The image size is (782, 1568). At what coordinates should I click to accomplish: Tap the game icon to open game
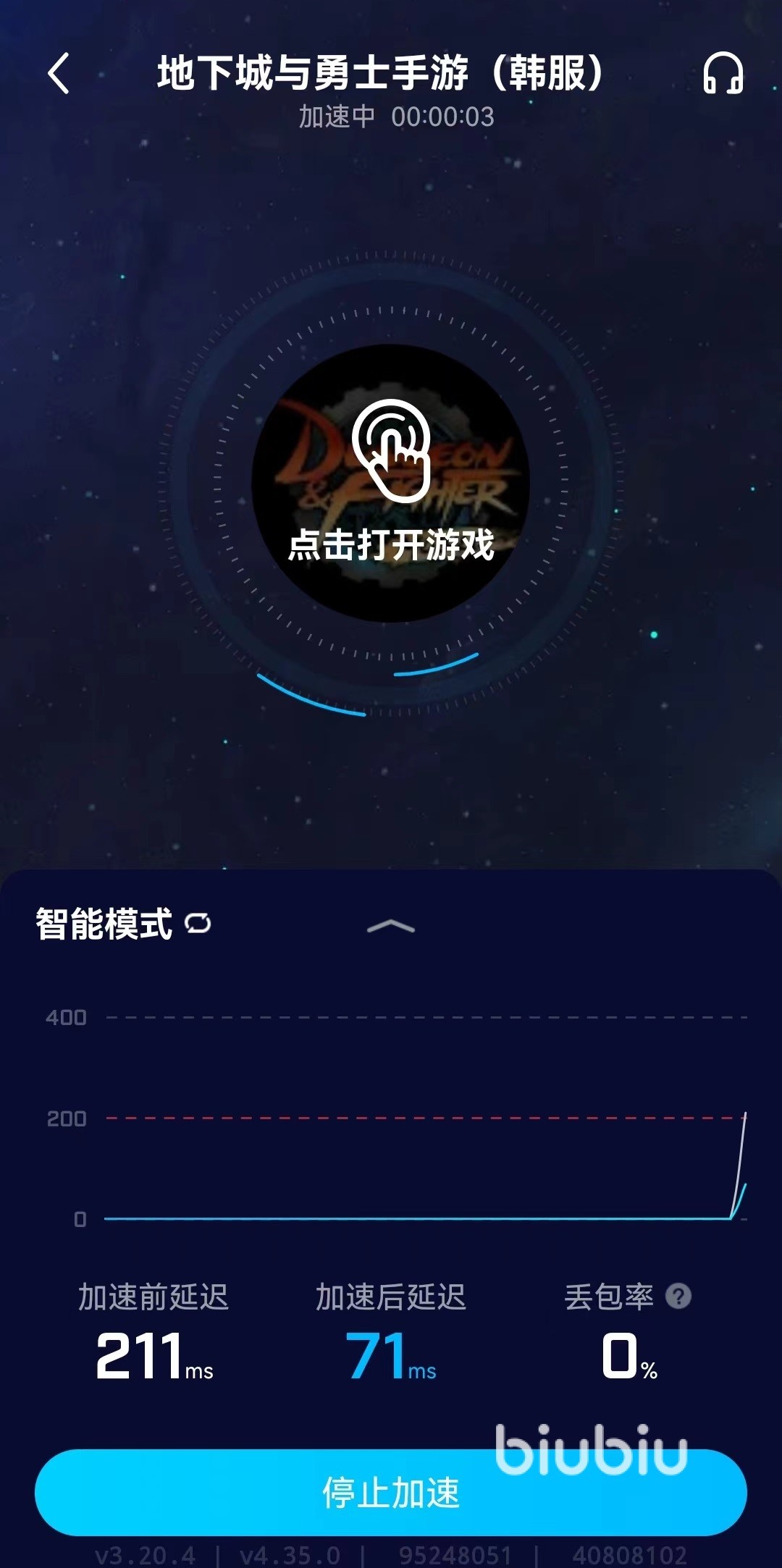(391, 484)
